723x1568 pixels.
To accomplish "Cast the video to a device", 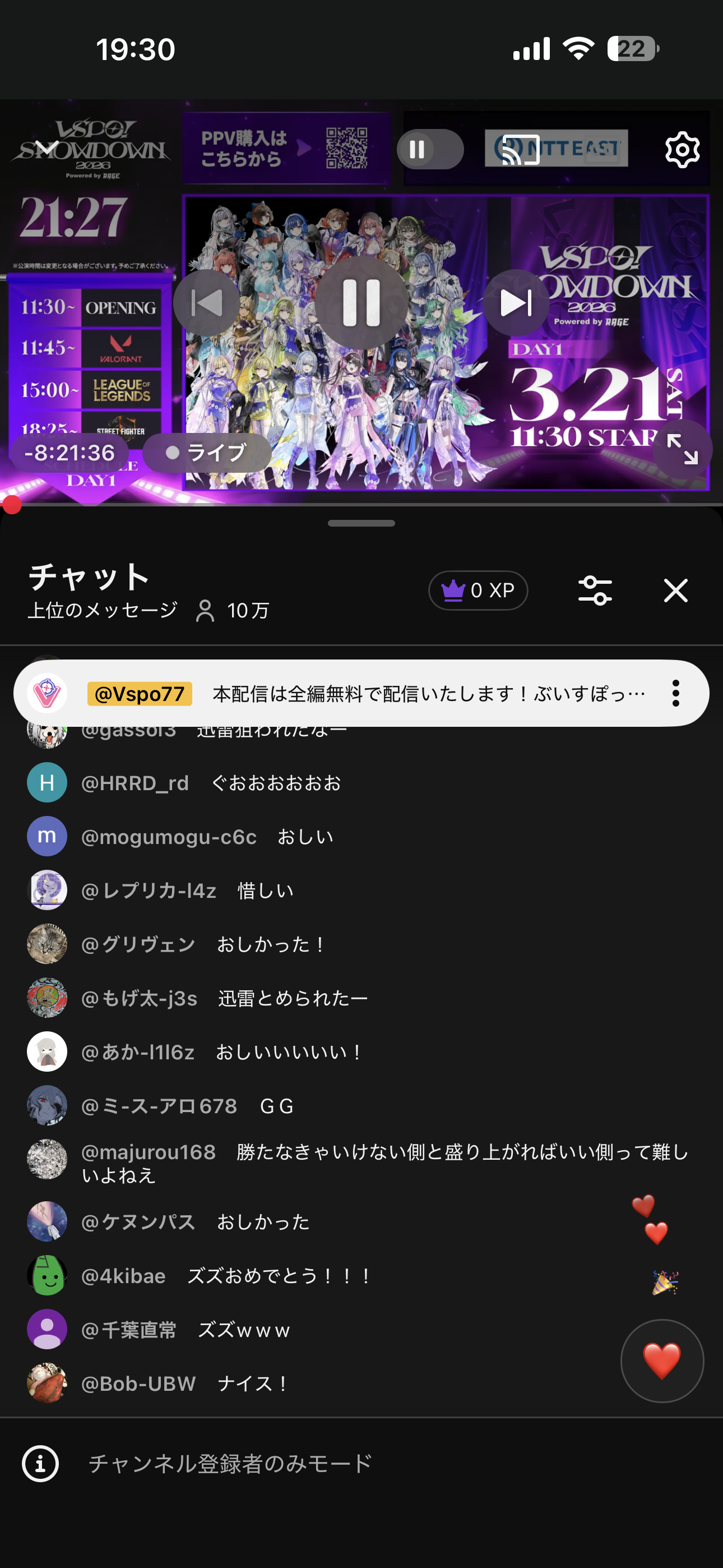I will (520, 149).
